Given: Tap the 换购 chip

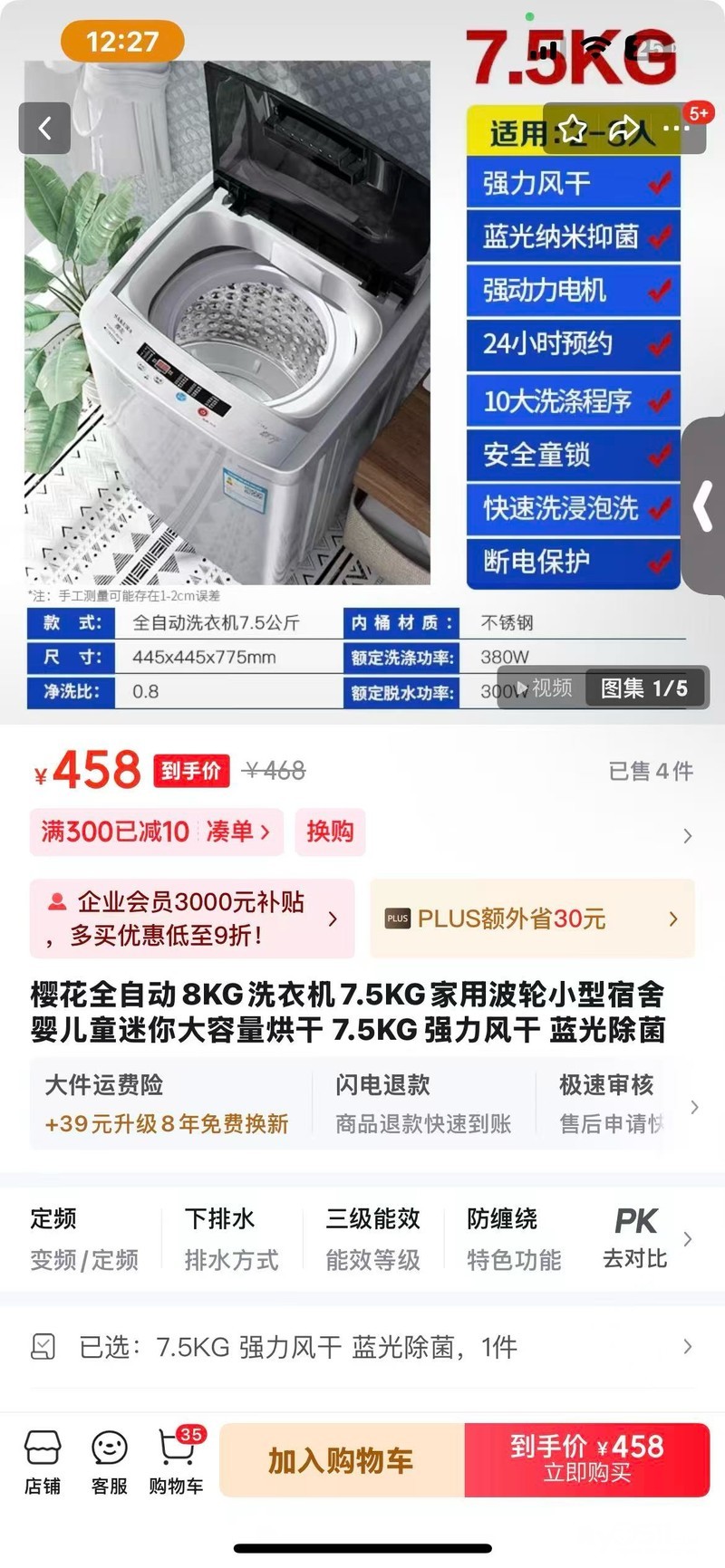Looking at the screenshot, I should pyautogui.click(x=330, y=832).
